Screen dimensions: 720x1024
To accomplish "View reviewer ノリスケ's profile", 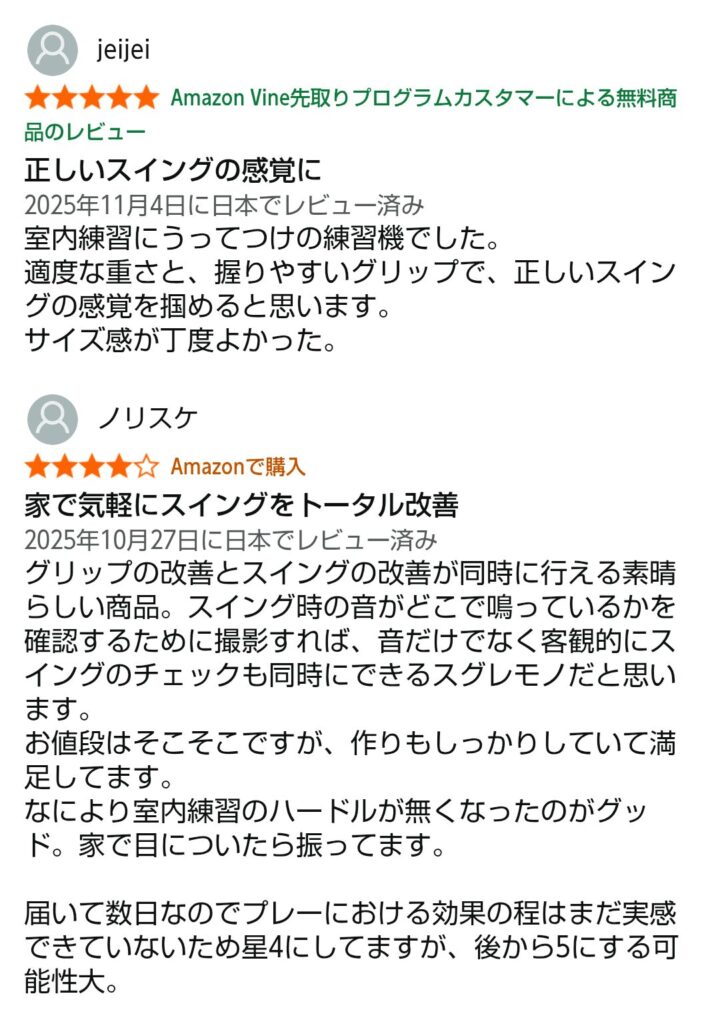I will click(x=147, y=418).
